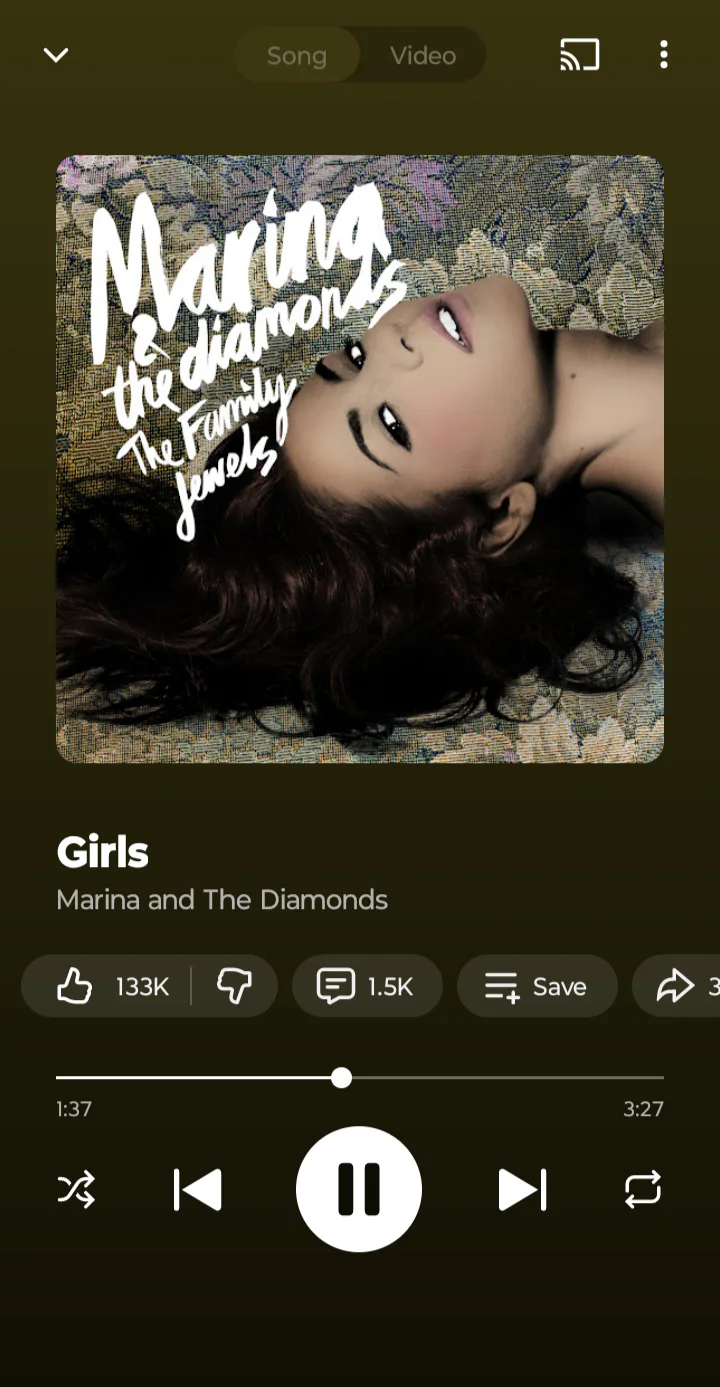Open the three-dot overflow menu
Viewport: 720px width, 1387px height.
(663, 55)
